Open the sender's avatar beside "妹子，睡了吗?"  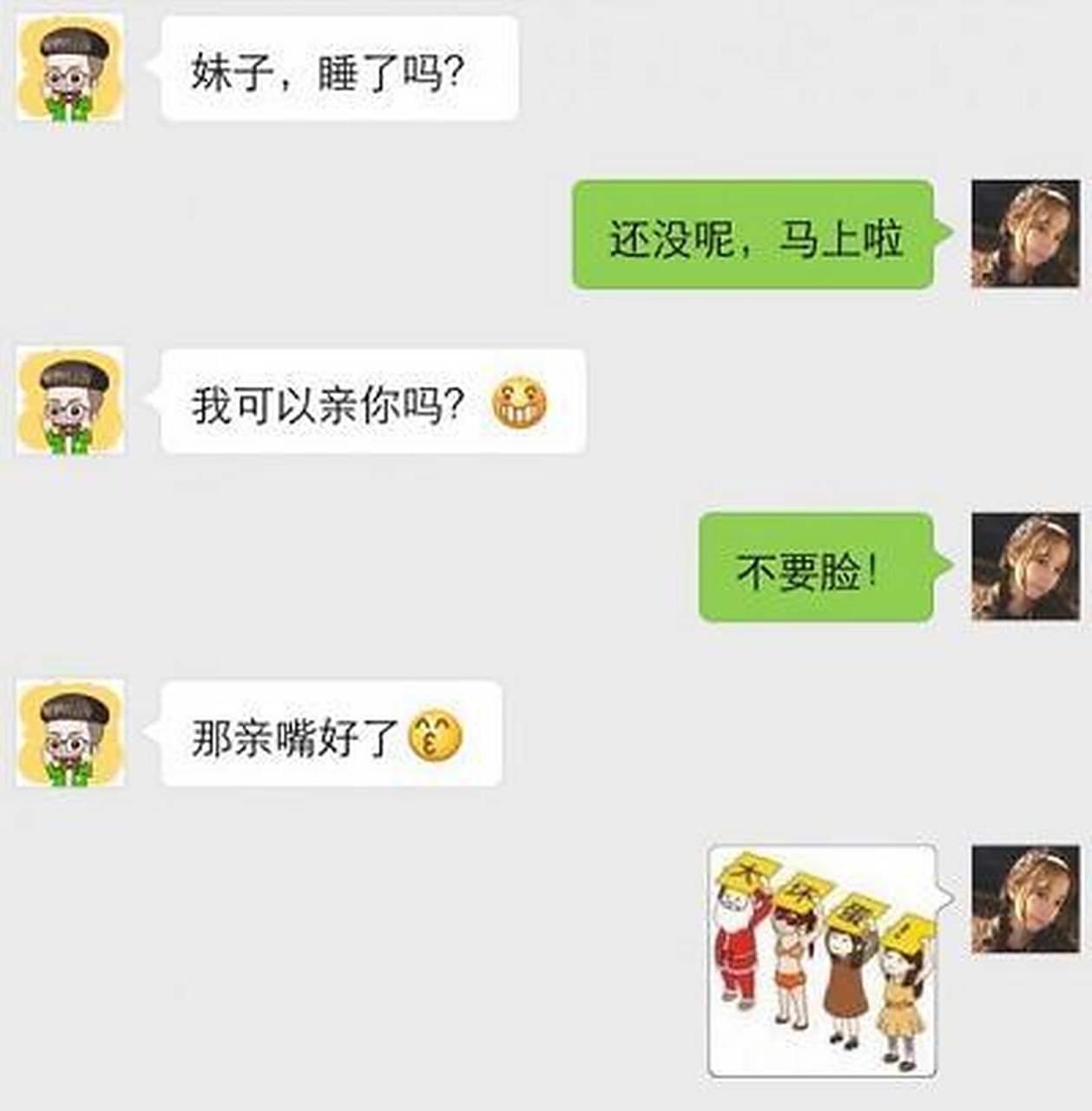pyautogui.click(x=70, y=69)
